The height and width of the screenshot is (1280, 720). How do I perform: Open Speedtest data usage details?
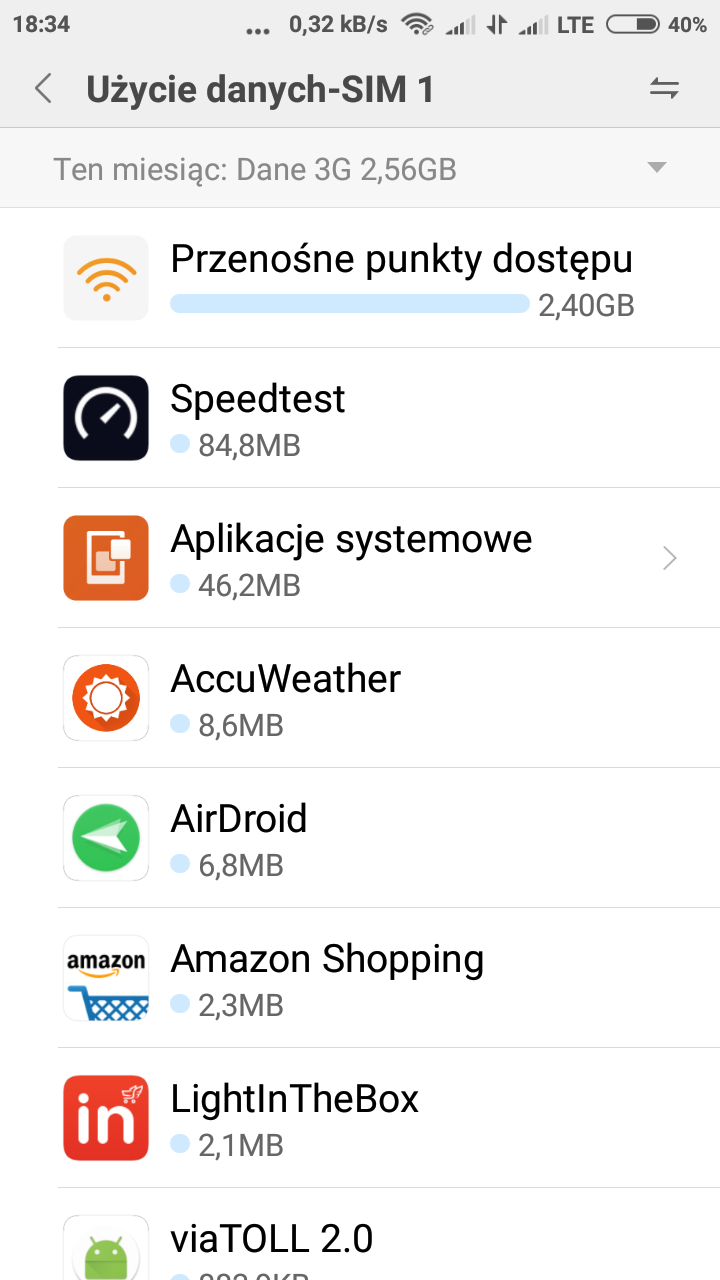pos(388,418)
